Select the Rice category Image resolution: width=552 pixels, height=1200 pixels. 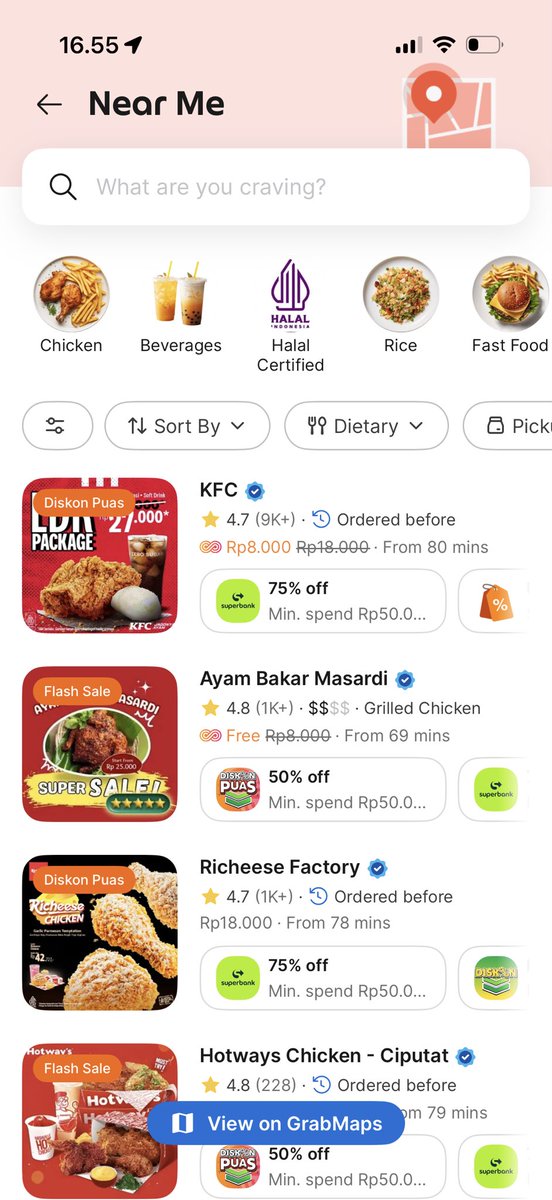pos(400,306)
